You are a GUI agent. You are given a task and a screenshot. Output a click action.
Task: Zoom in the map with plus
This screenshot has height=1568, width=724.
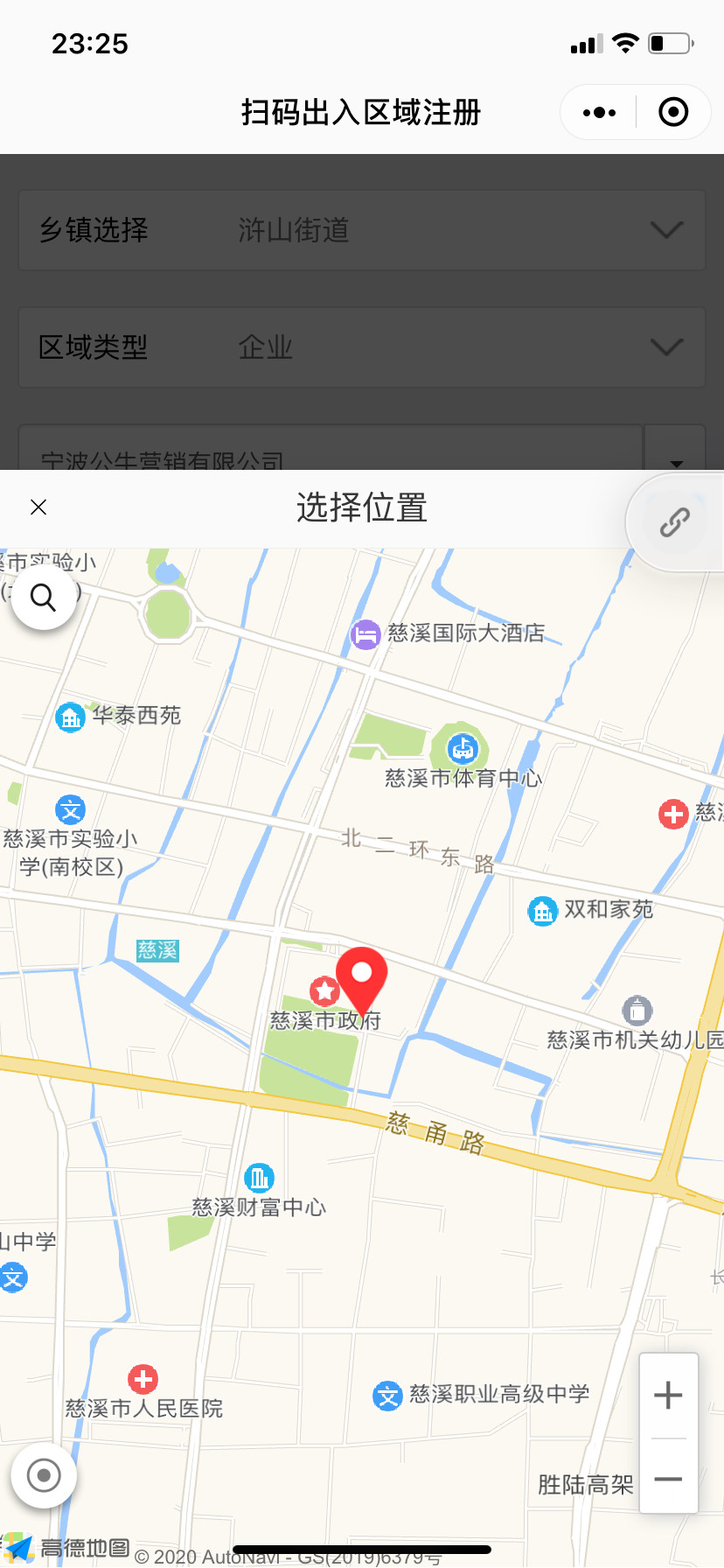click(668, 1395)
